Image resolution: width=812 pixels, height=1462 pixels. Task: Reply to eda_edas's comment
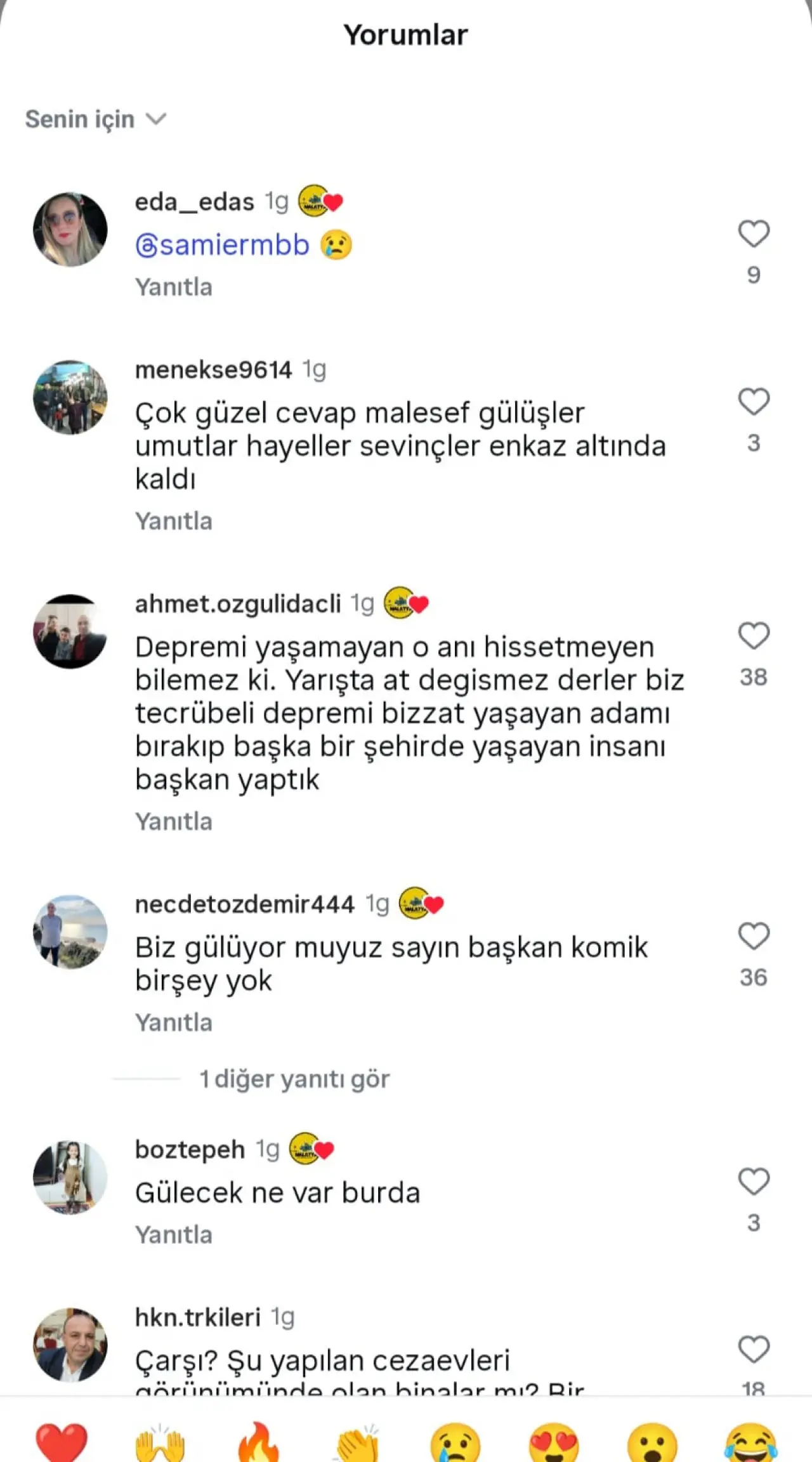tap(174, 287)
